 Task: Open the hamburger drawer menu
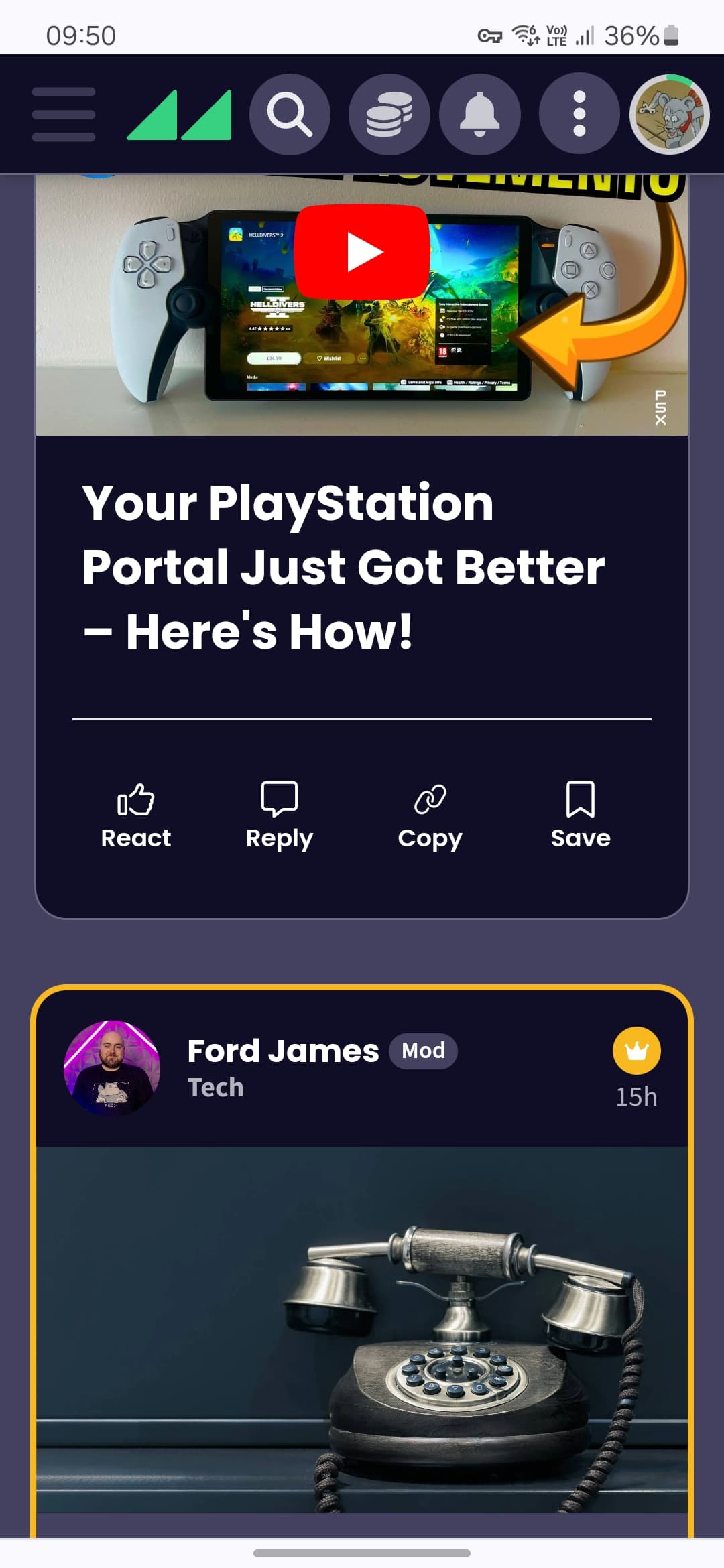pos(64,114)
